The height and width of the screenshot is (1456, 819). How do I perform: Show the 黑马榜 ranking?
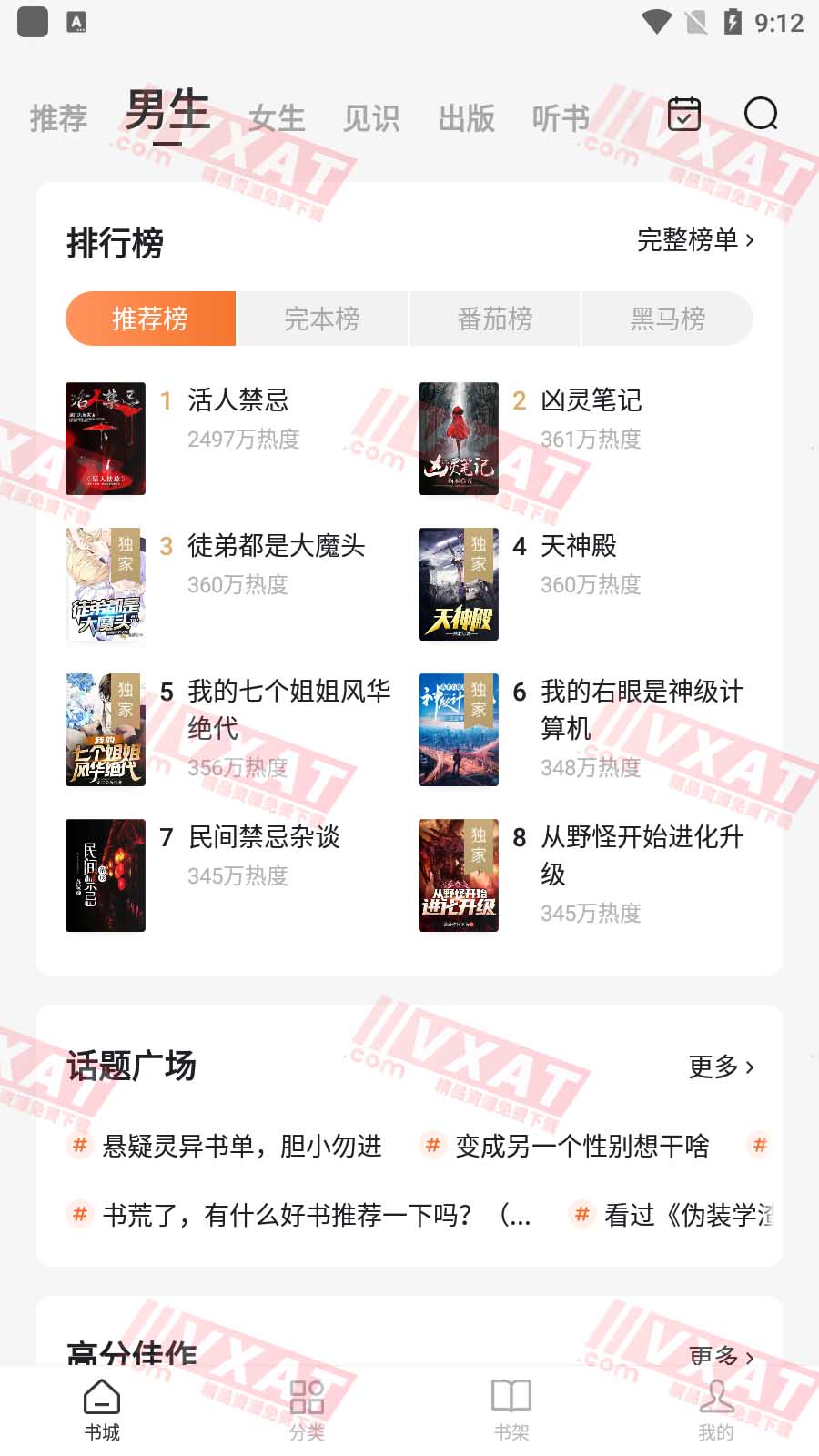(x=668, y=318)
